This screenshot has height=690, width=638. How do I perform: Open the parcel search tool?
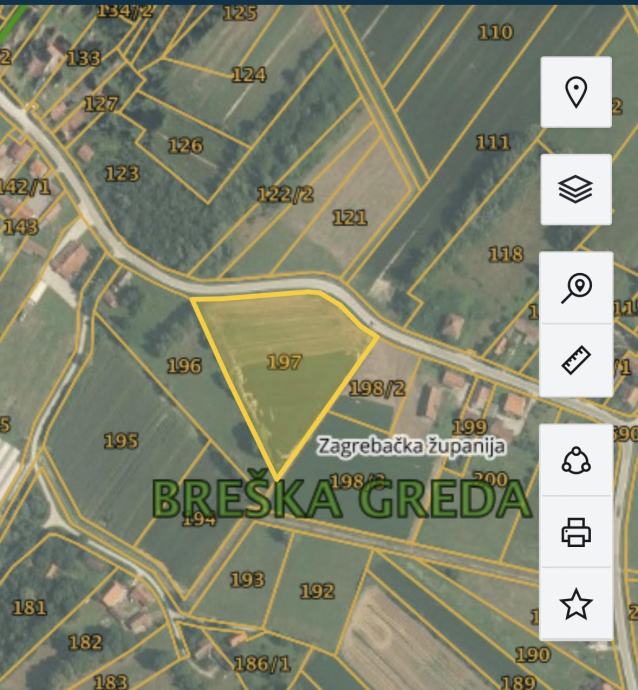click(x=576, y=288)
